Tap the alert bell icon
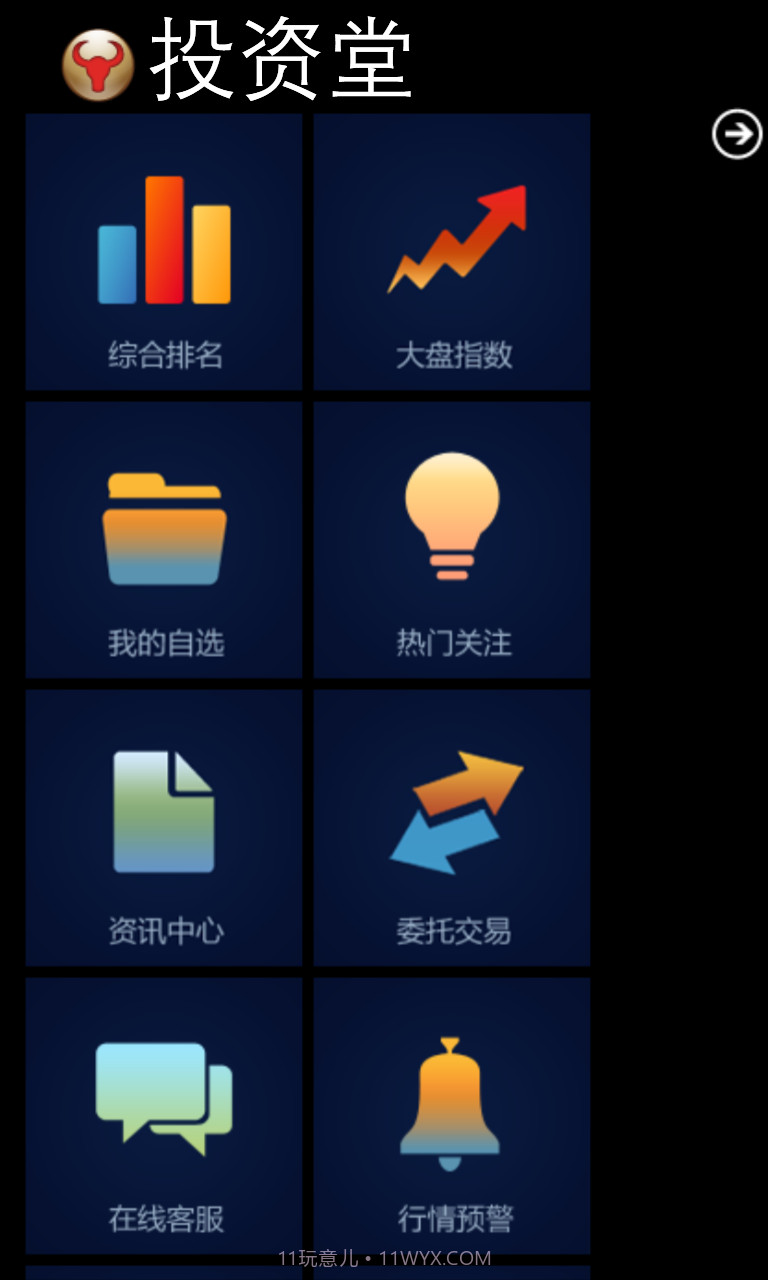 tap(452, 1100)
